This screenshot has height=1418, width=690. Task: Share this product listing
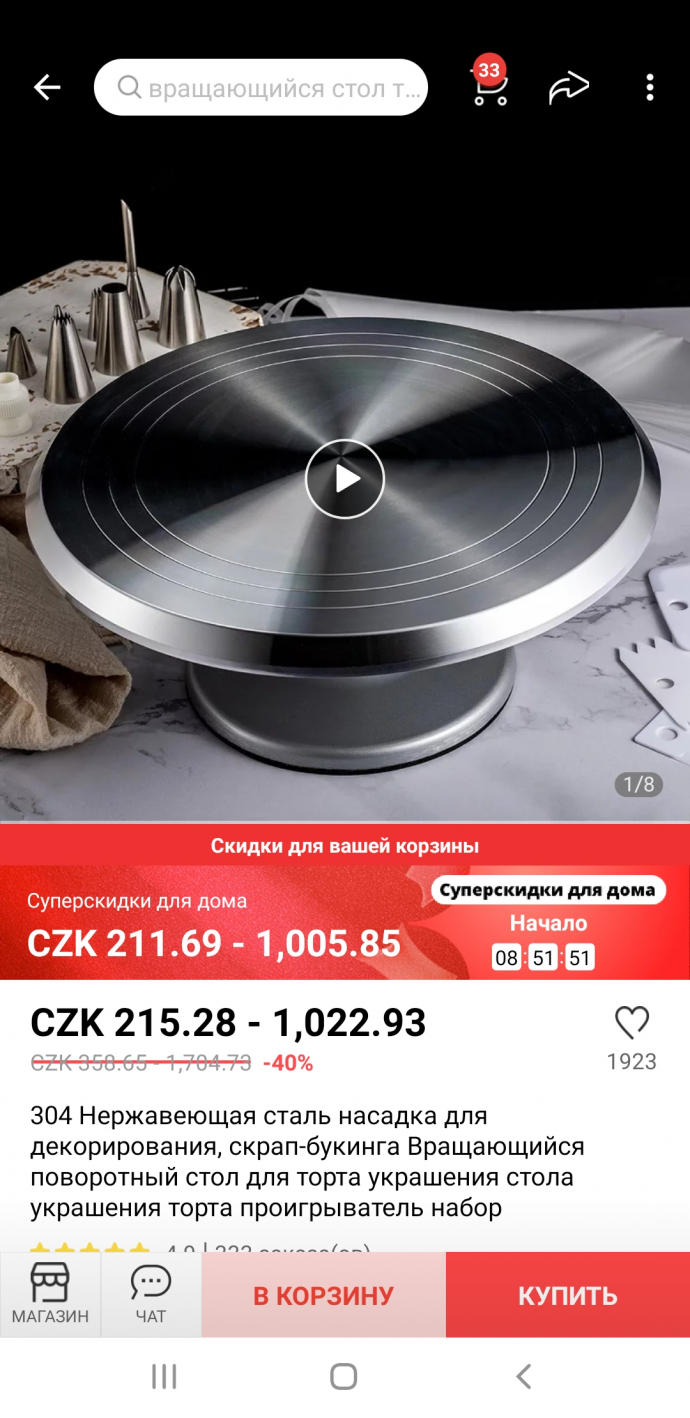(x=569, y=88)
